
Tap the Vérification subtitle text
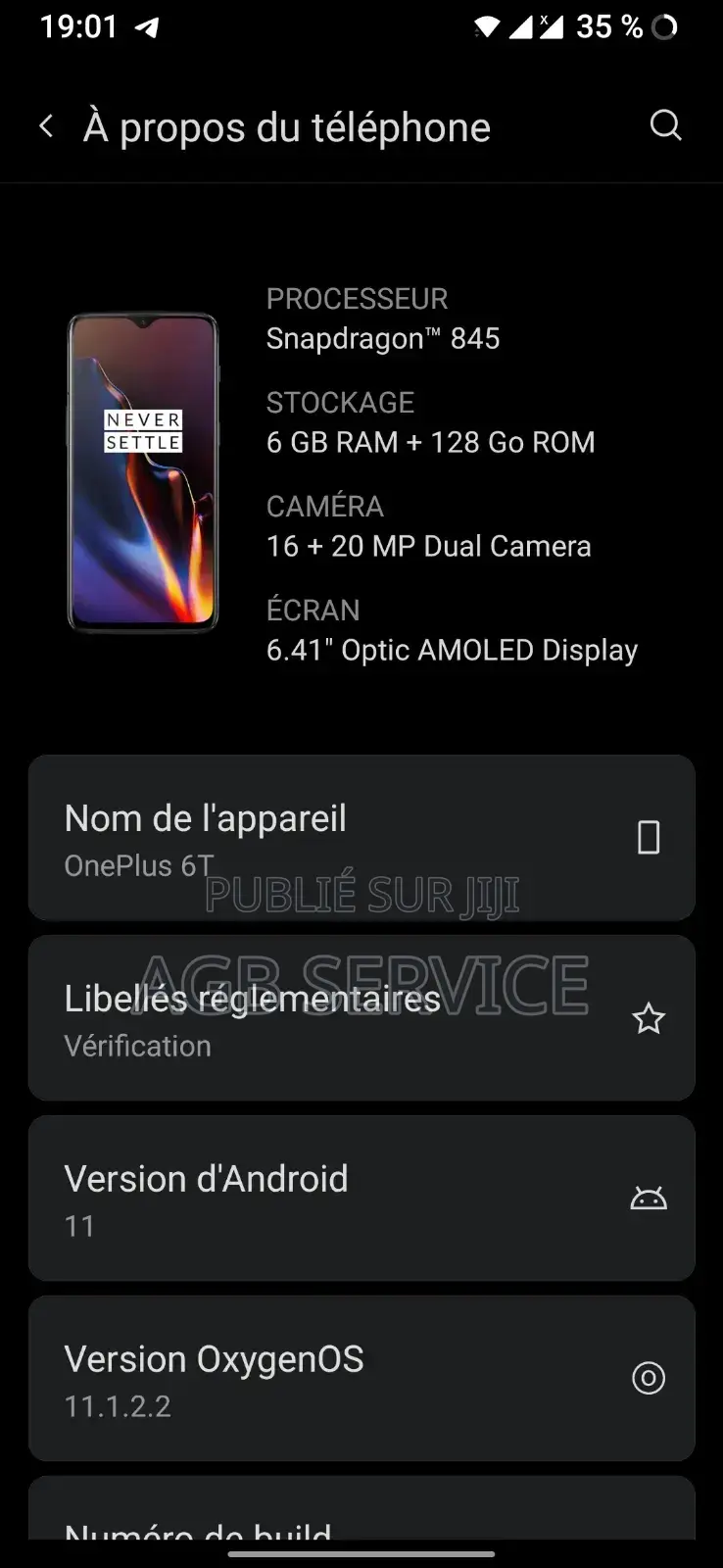point(137,1046)
